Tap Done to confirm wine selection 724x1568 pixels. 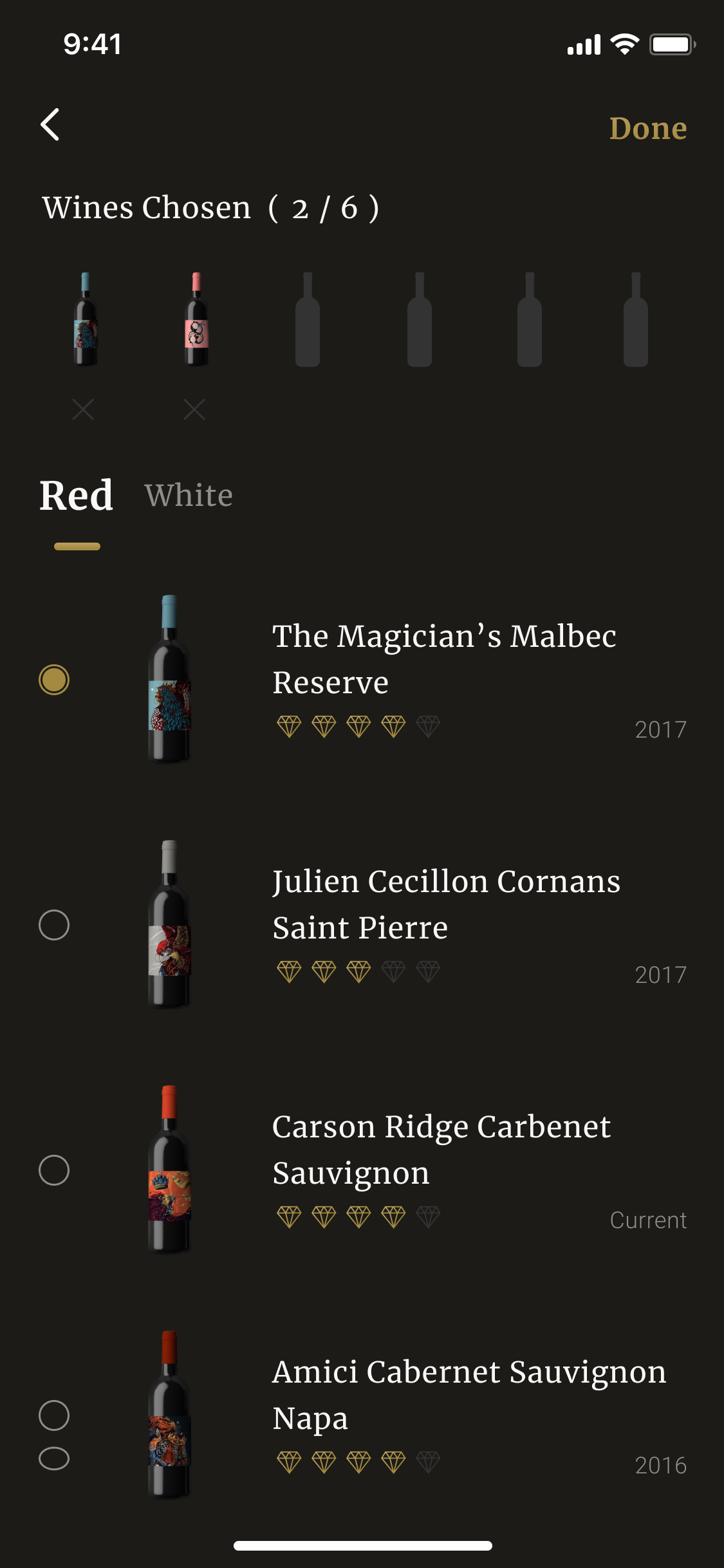coord(647,128)
